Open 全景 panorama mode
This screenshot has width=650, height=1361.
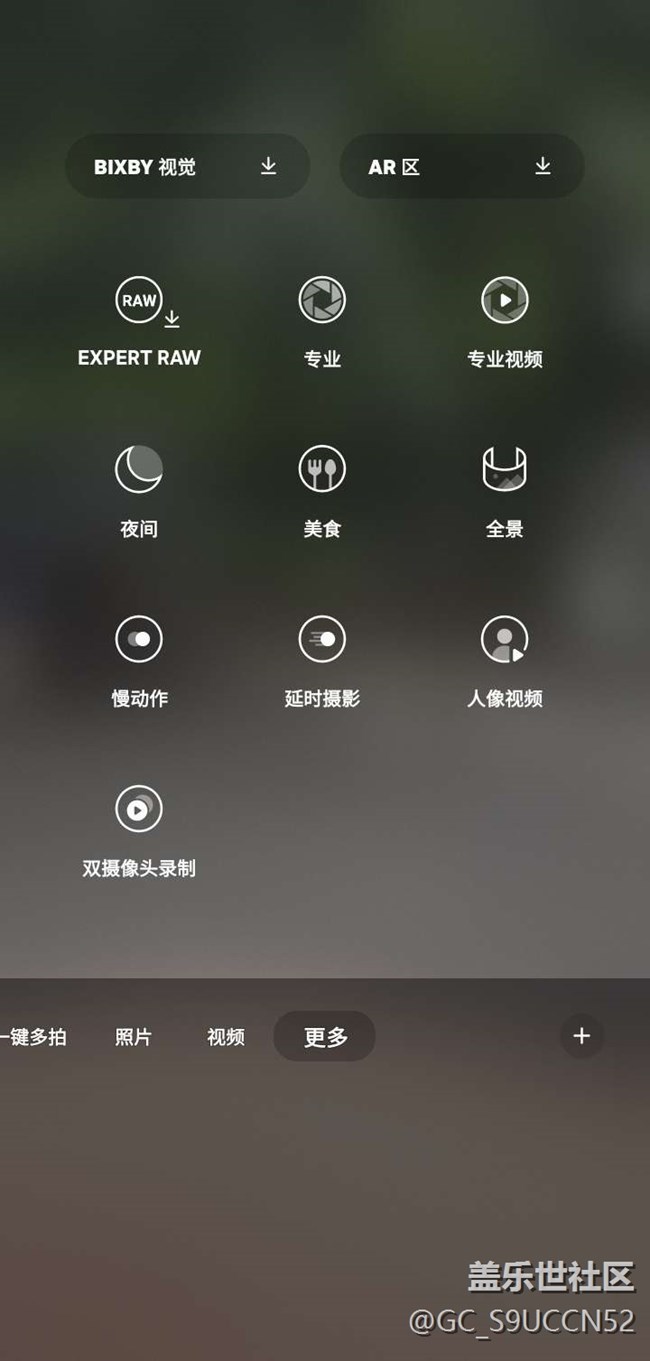(x=505, y=491)
